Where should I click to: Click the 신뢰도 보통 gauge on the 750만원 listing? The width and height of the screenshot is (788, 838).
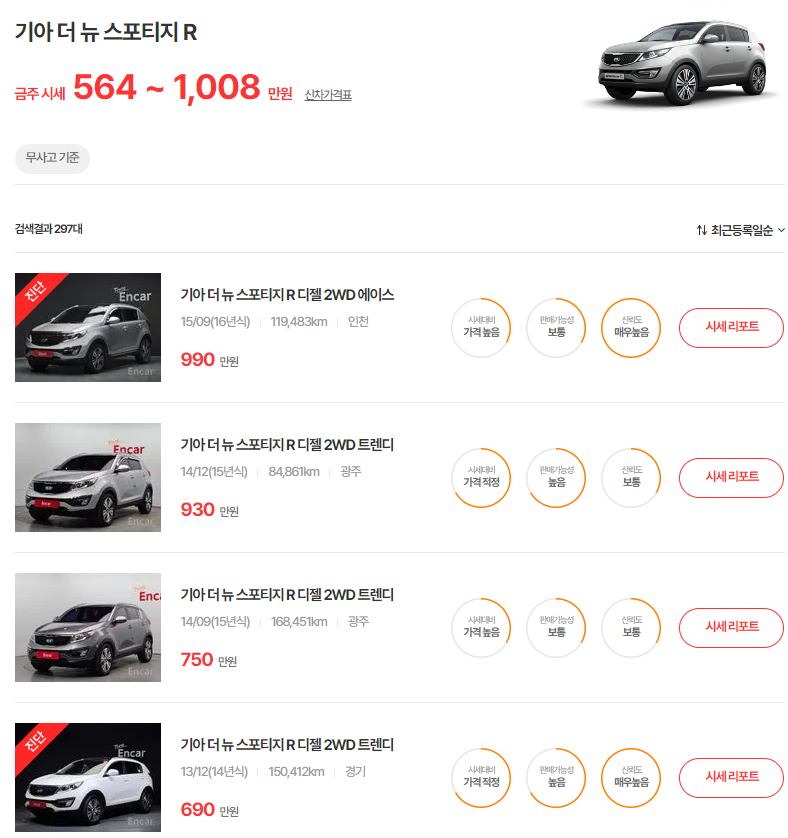(x=631, y=628)
